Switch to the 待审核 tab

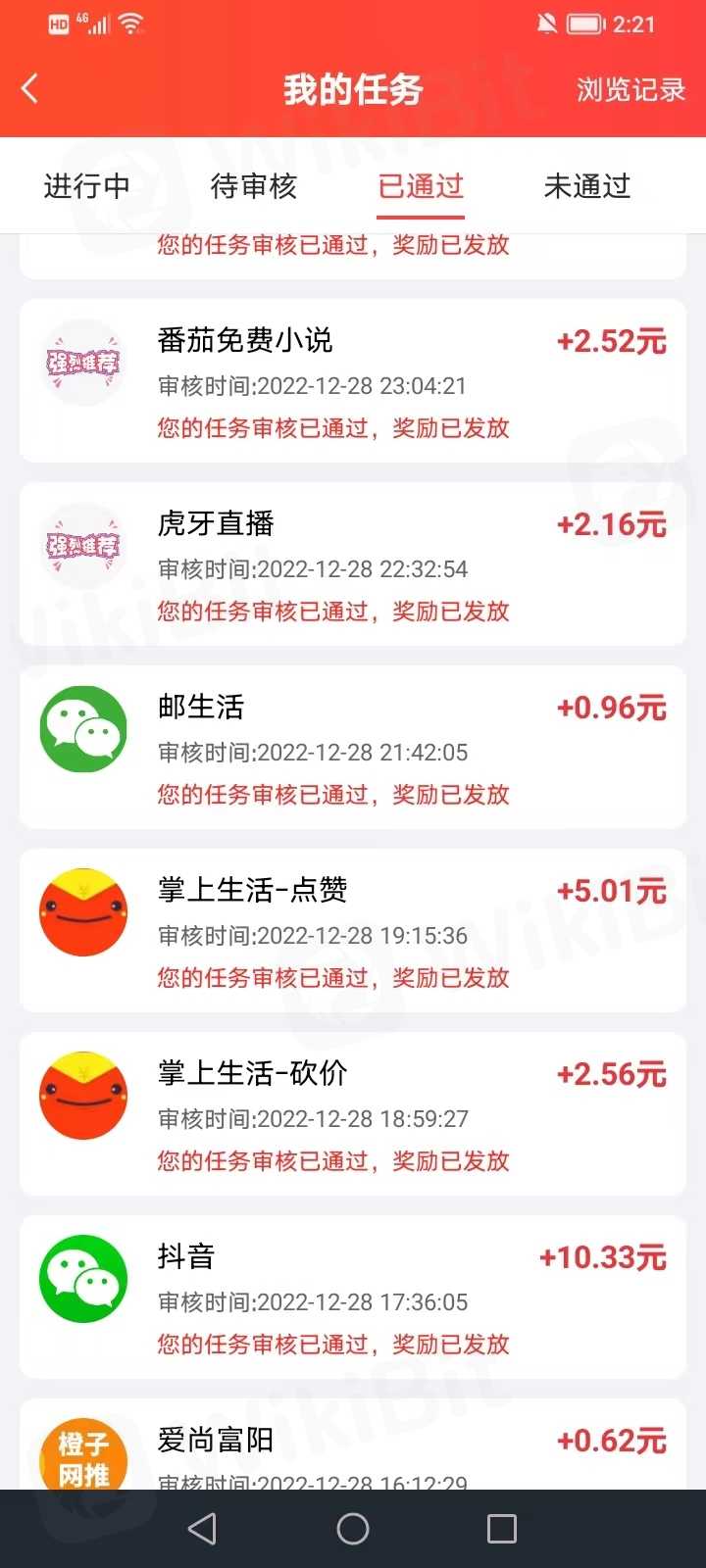pos(254,186)
